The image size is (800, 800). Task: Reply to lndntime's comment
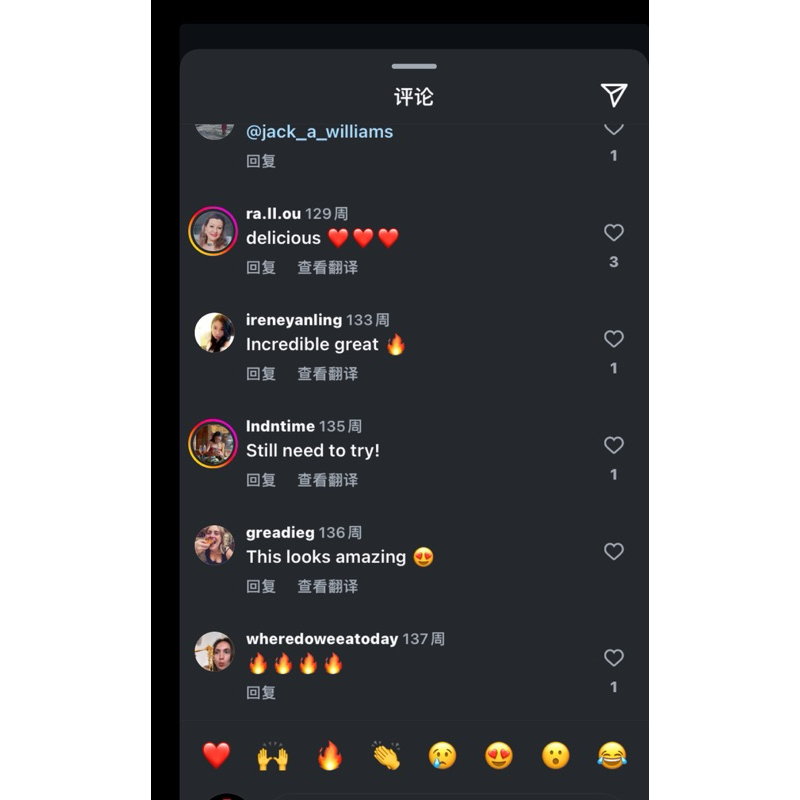coord(261,480)
